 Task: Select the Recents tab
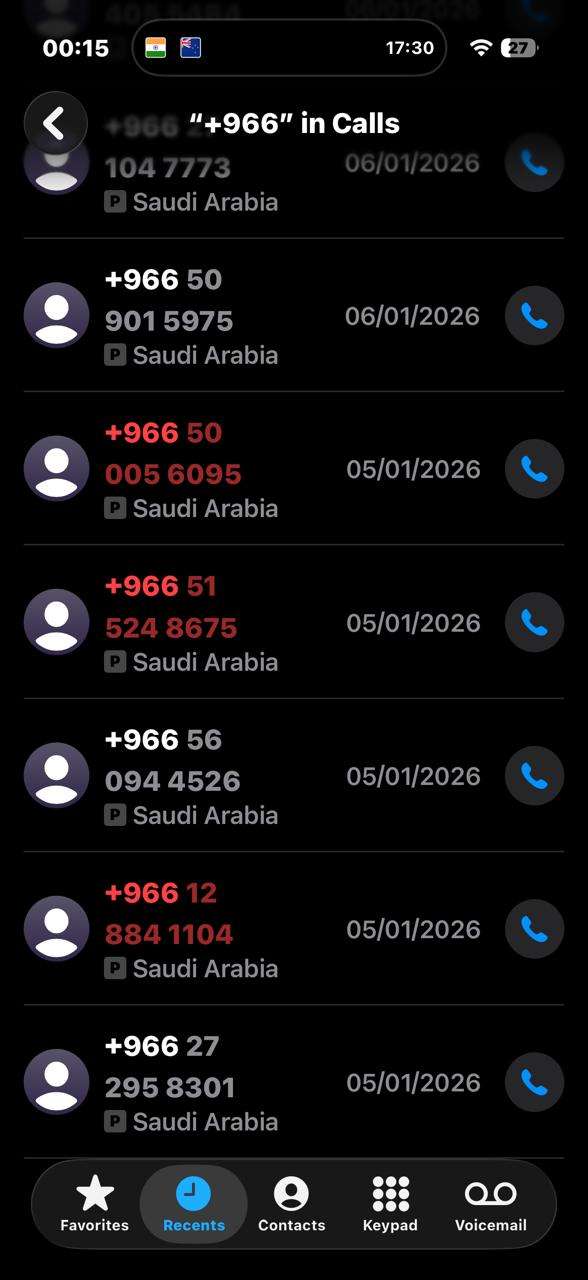194,1204
